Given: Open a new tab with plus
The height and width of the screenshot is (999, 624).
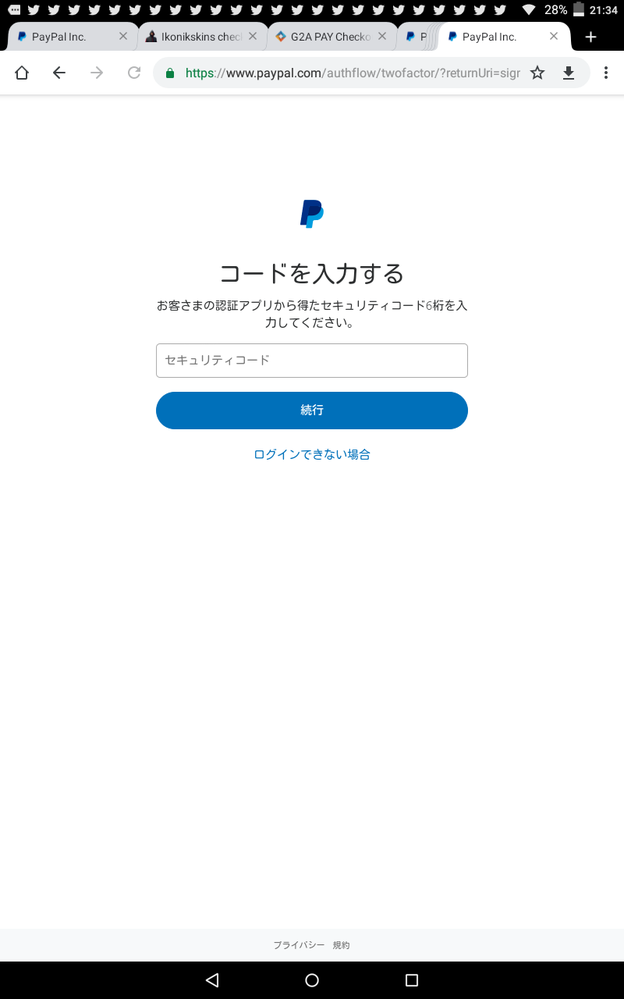Looking at the screenshot, I should pos(591,37).
